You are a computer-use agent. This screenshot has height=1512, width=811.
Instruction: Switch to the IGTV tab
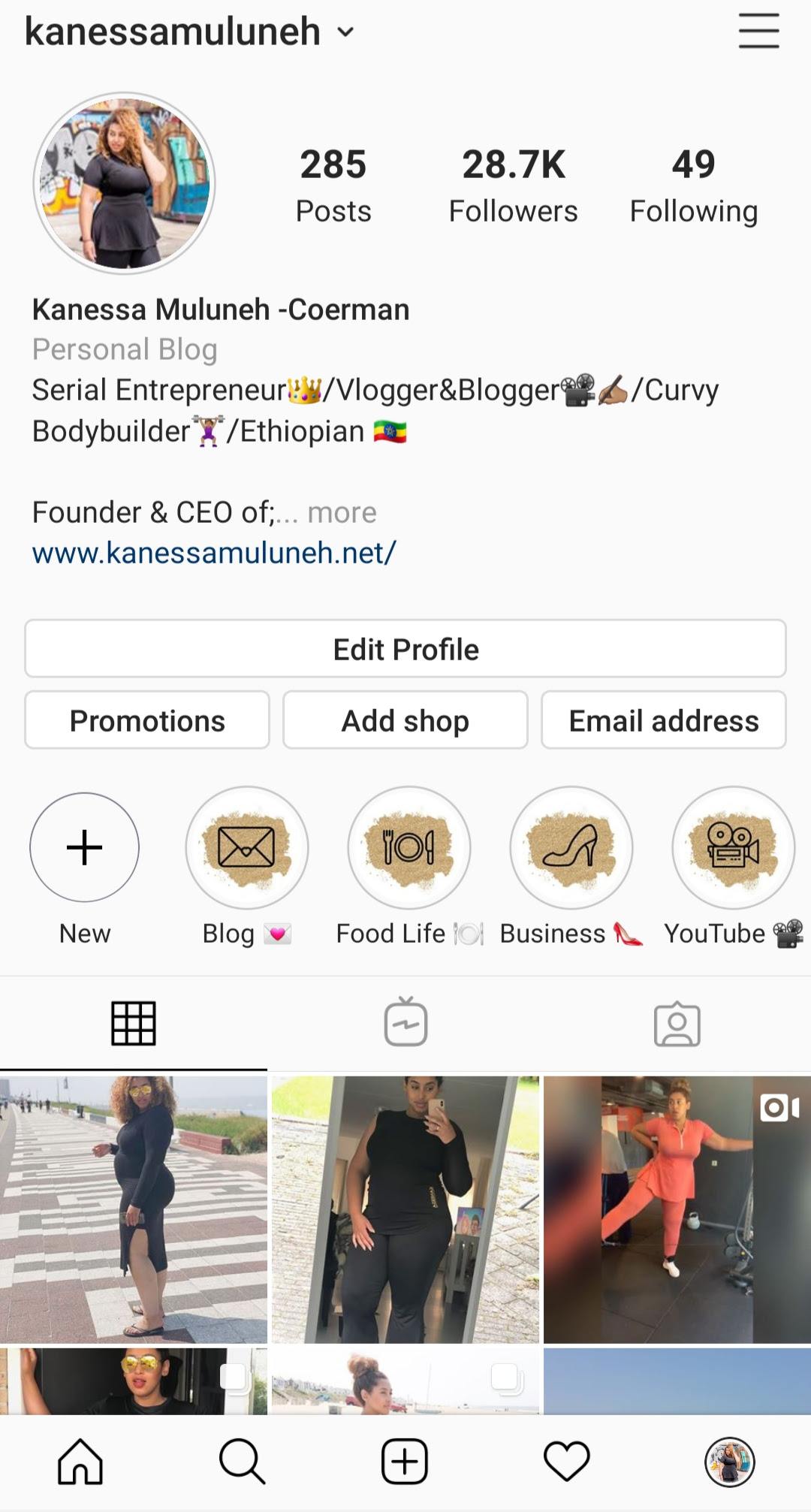405,1022
